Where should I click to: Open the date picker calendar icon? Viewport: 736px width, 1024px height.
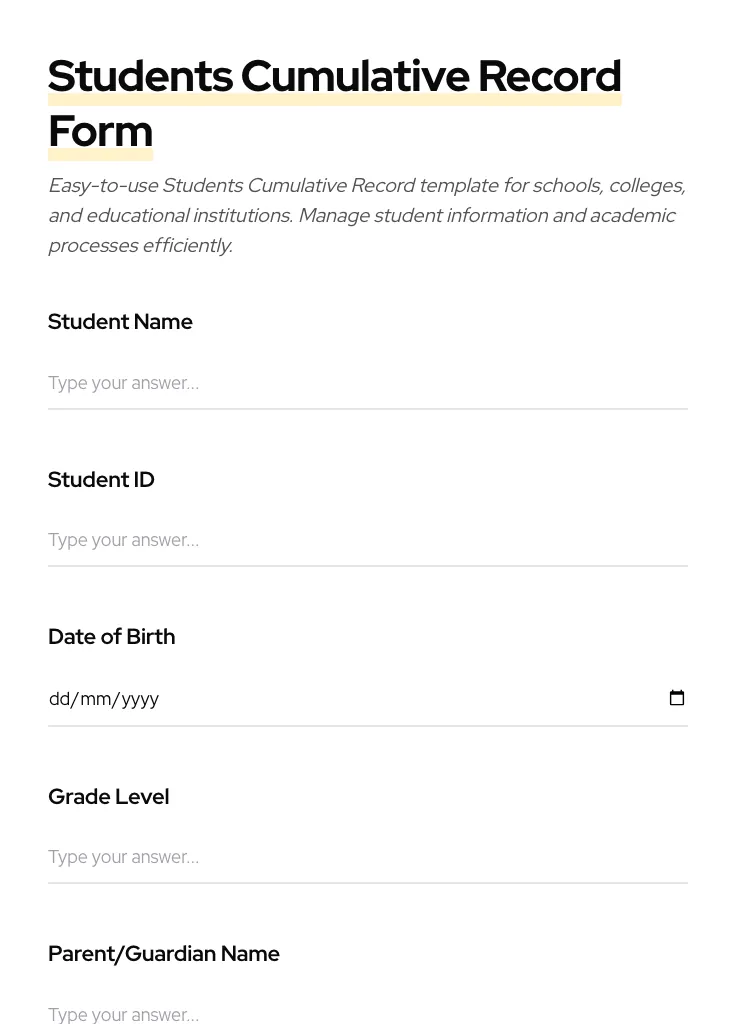[677, 698]
